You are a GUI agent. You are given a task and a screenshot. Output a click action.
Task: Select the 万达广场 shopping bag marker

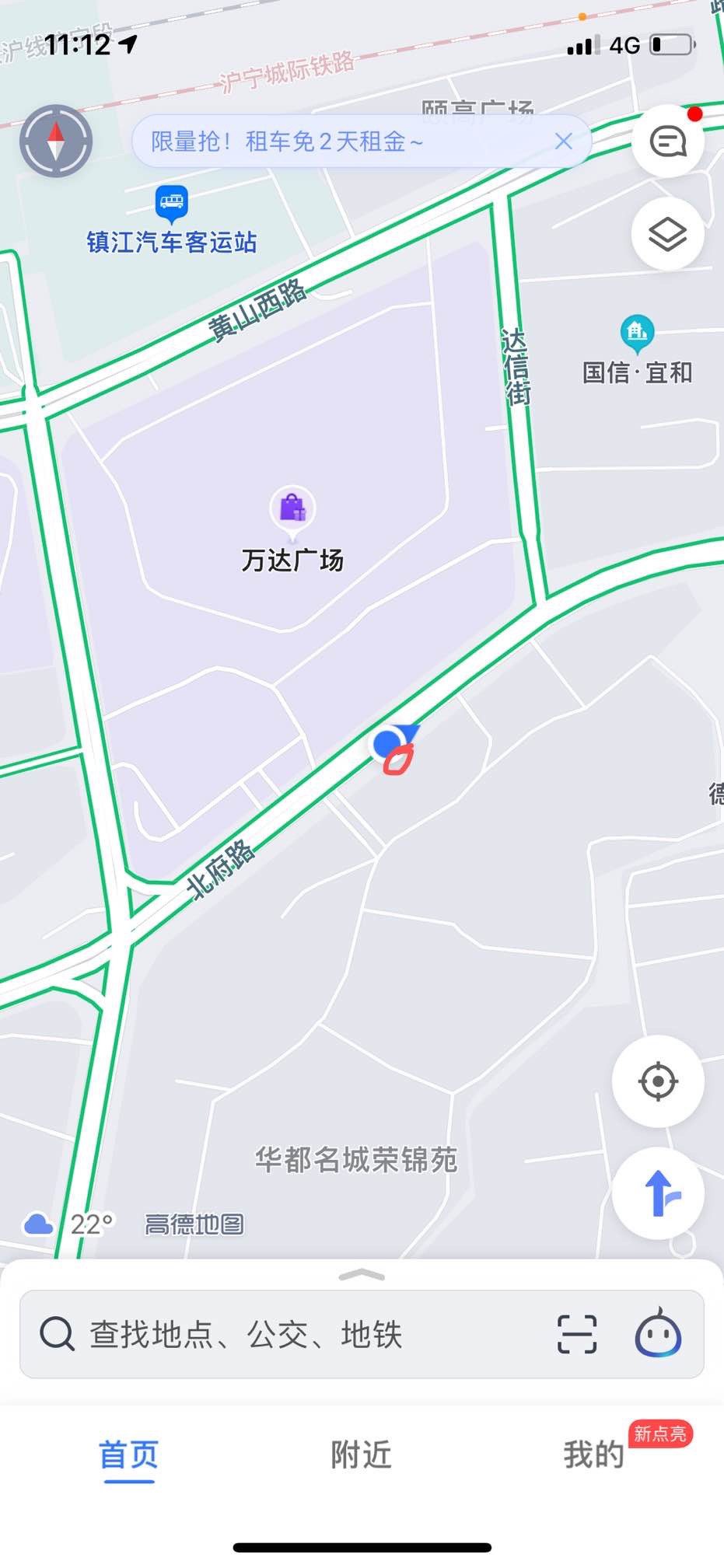(293, 508)
